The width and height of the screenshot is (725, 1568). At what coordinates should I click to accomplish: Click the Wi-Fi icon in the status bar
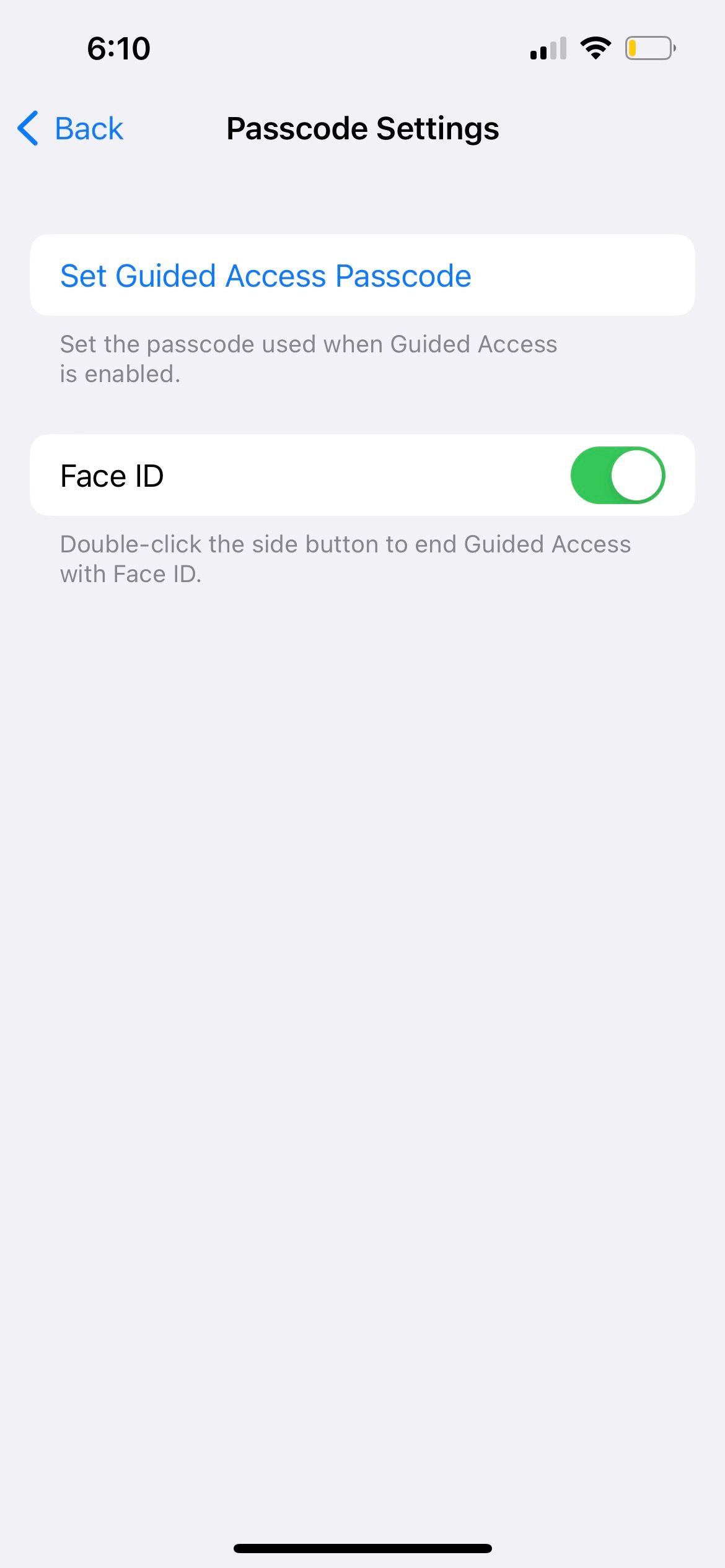tap(594, 47)
